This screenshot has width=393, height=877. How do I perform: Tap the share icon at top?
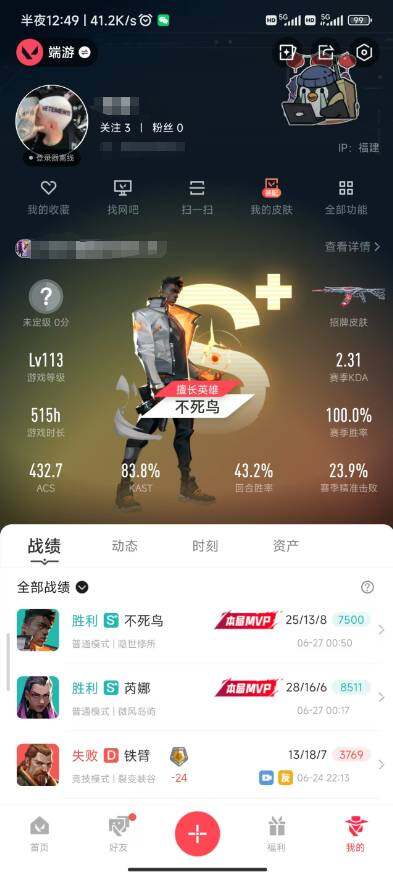point(325,53)
